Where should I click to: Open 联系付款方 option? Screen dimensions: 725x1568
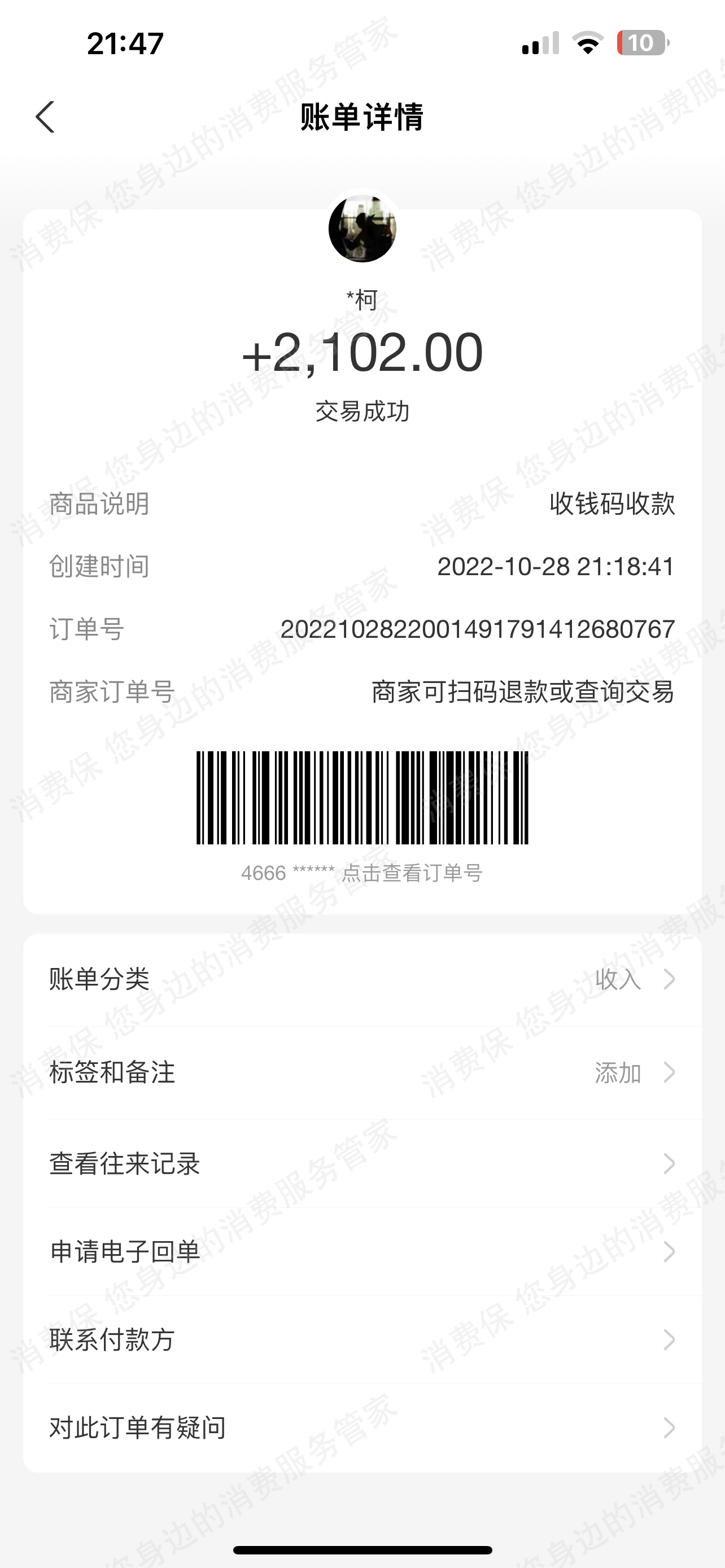[x=362, y=1340]
